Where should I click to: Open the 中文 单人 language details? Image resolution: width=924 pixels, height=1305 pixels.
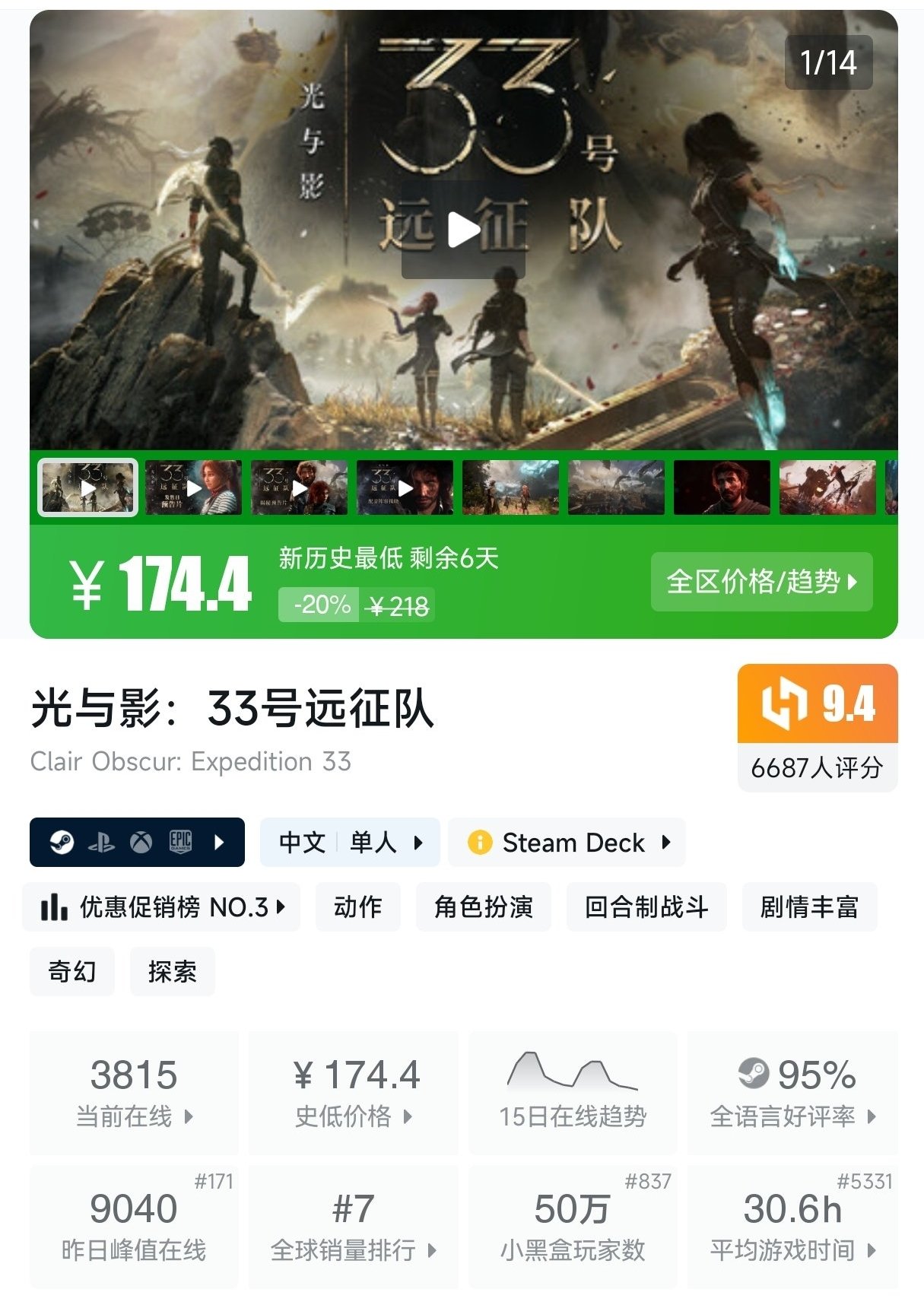point(350,842)
